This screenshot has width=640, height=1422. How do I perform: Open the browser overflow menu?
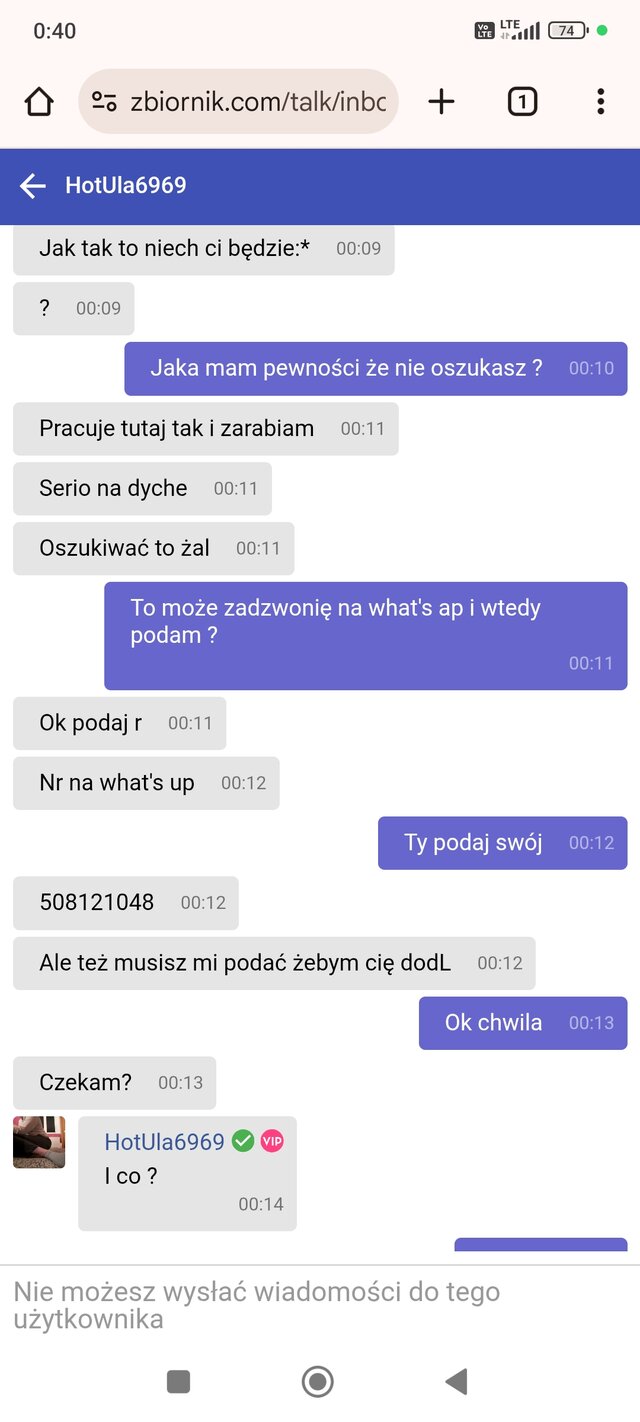[600, 101]
